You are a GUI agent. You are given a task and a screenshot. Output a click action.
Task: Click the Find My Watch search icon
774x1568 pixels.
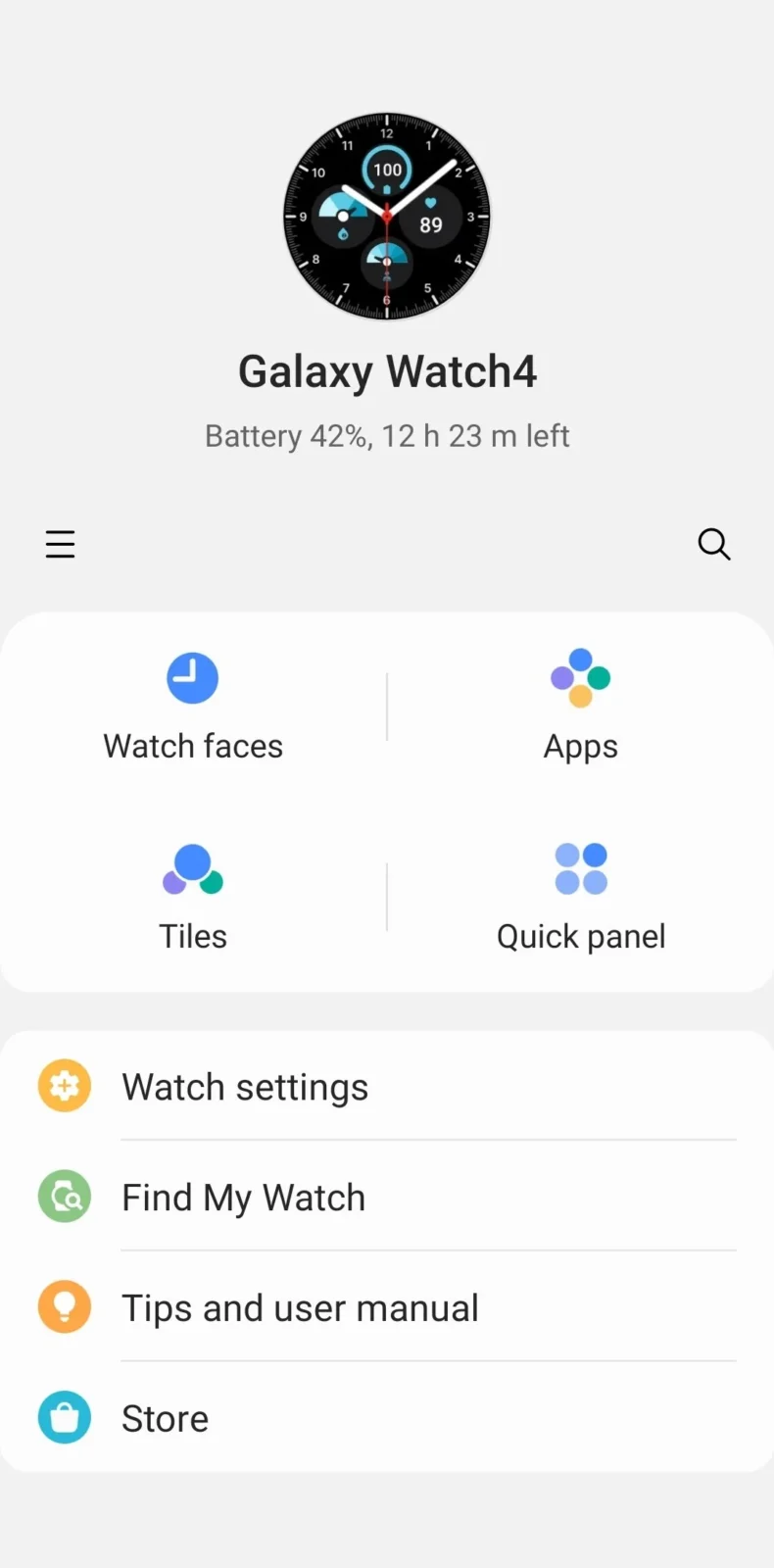[64, 1196]
